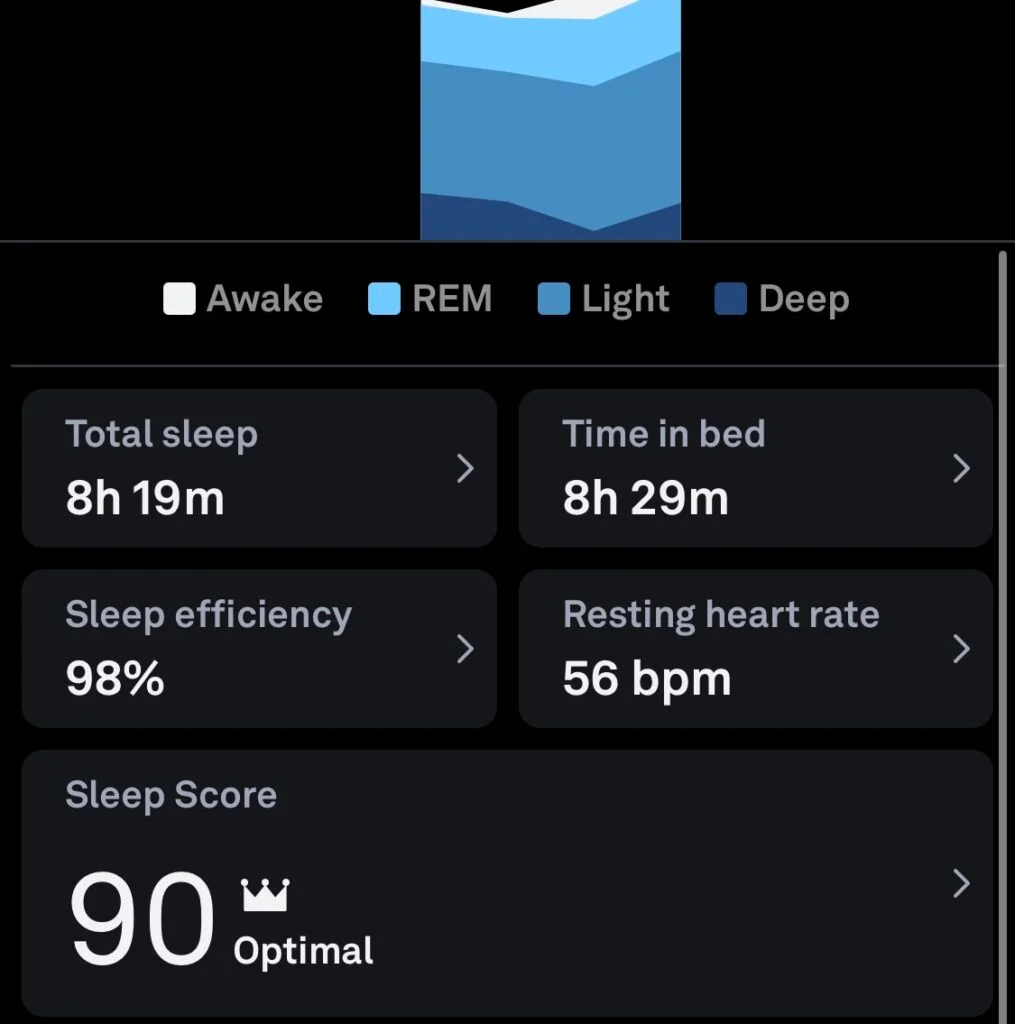The width and height of the screenshot is (1015, 1024).
Task: Tap the sleep stages chart at the top
Action: coord(550,120)
